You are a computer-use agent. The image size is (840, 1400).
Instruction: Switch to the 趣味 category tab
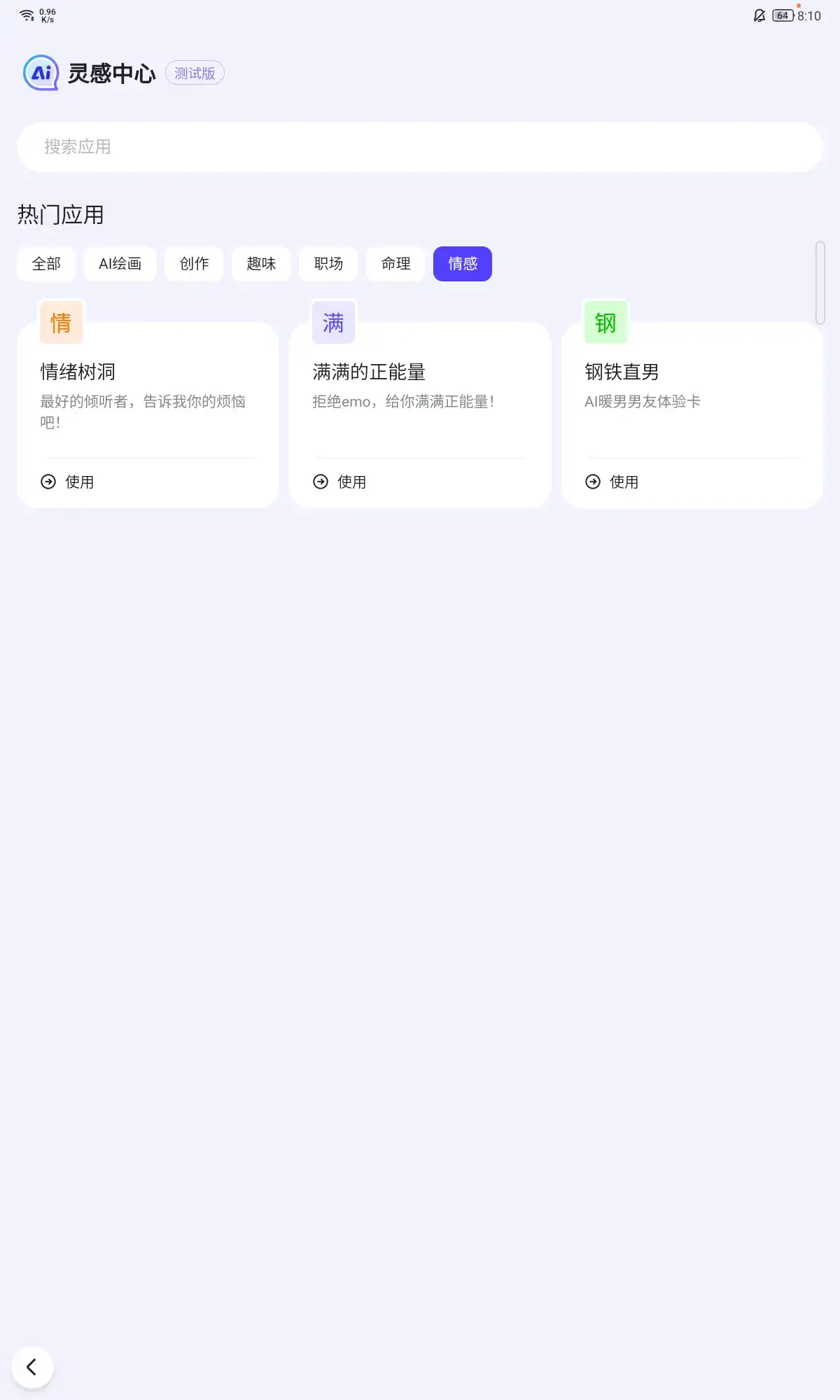[260, 264]
